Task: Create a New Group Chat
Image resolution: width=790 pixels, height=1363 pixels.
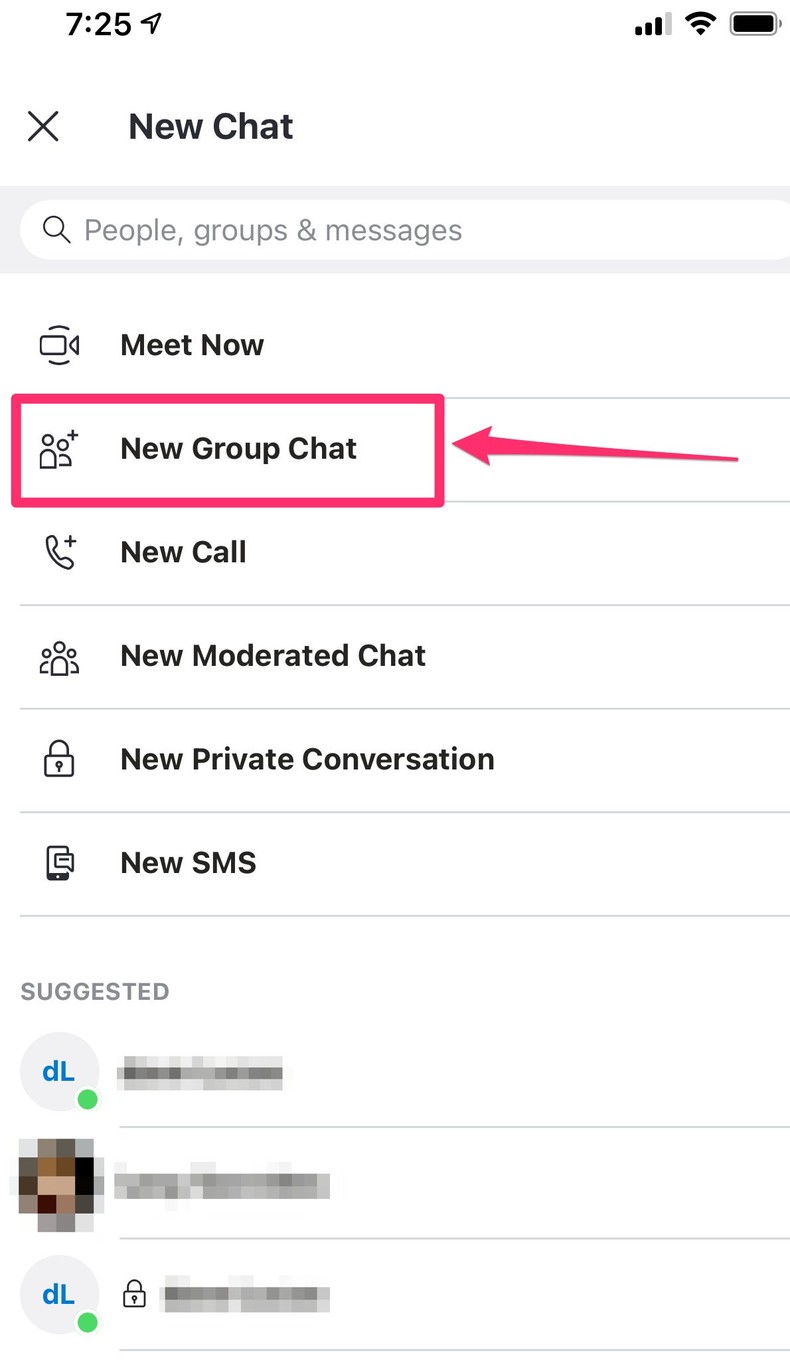Action: pyautogui.click(x=238, y=448)
